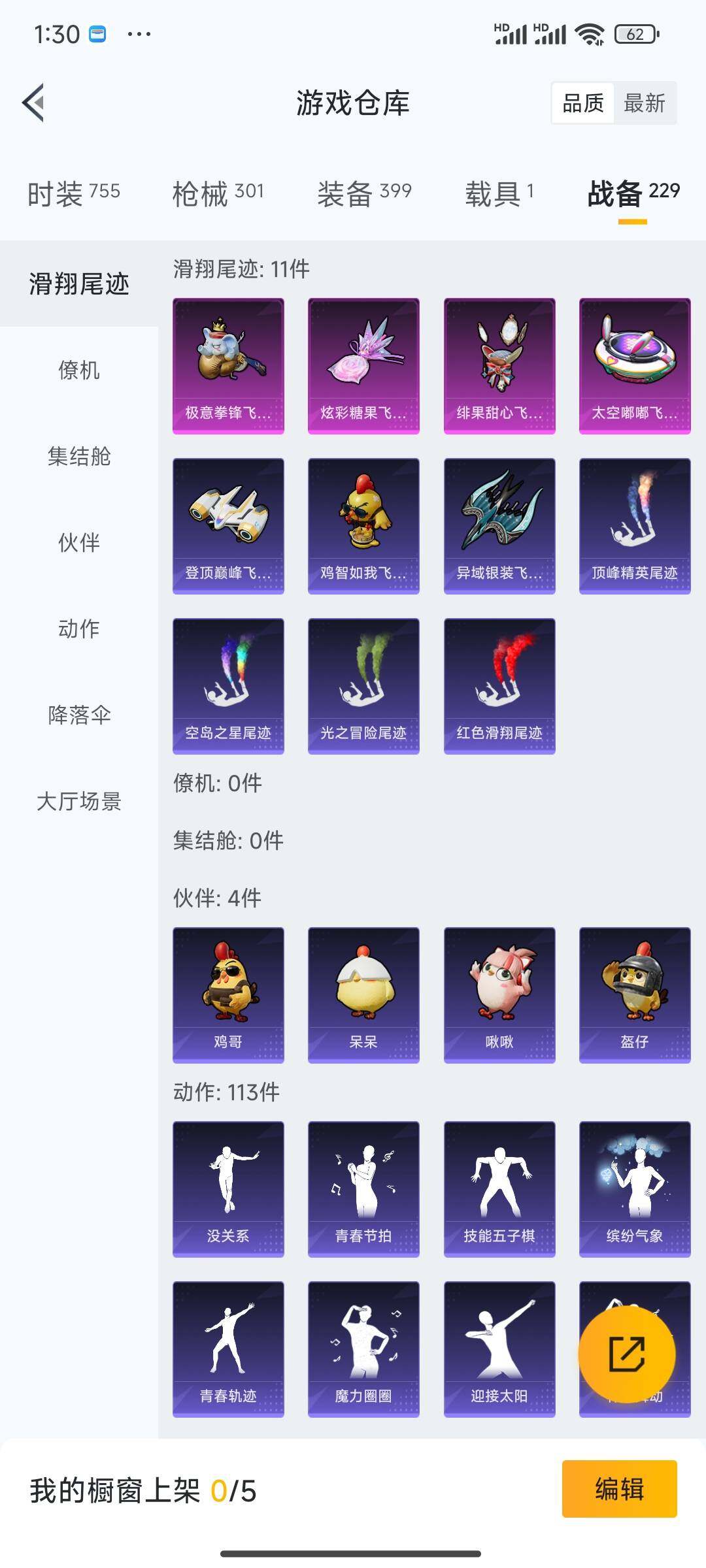The height and width of the screenshot is (1568, 706).
Task: Switch to the 枪械 tab
Action: pos(216,192)
